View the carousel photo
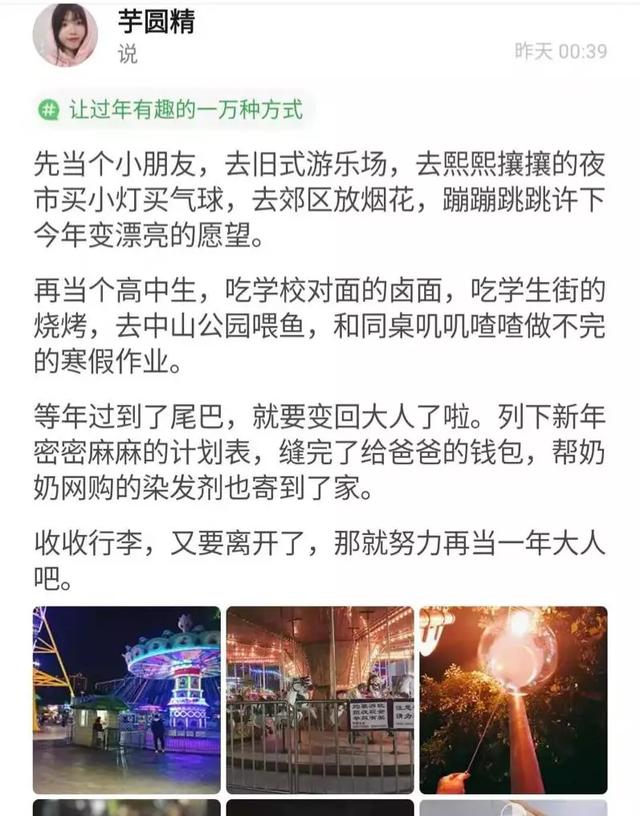 click(319, 699)
